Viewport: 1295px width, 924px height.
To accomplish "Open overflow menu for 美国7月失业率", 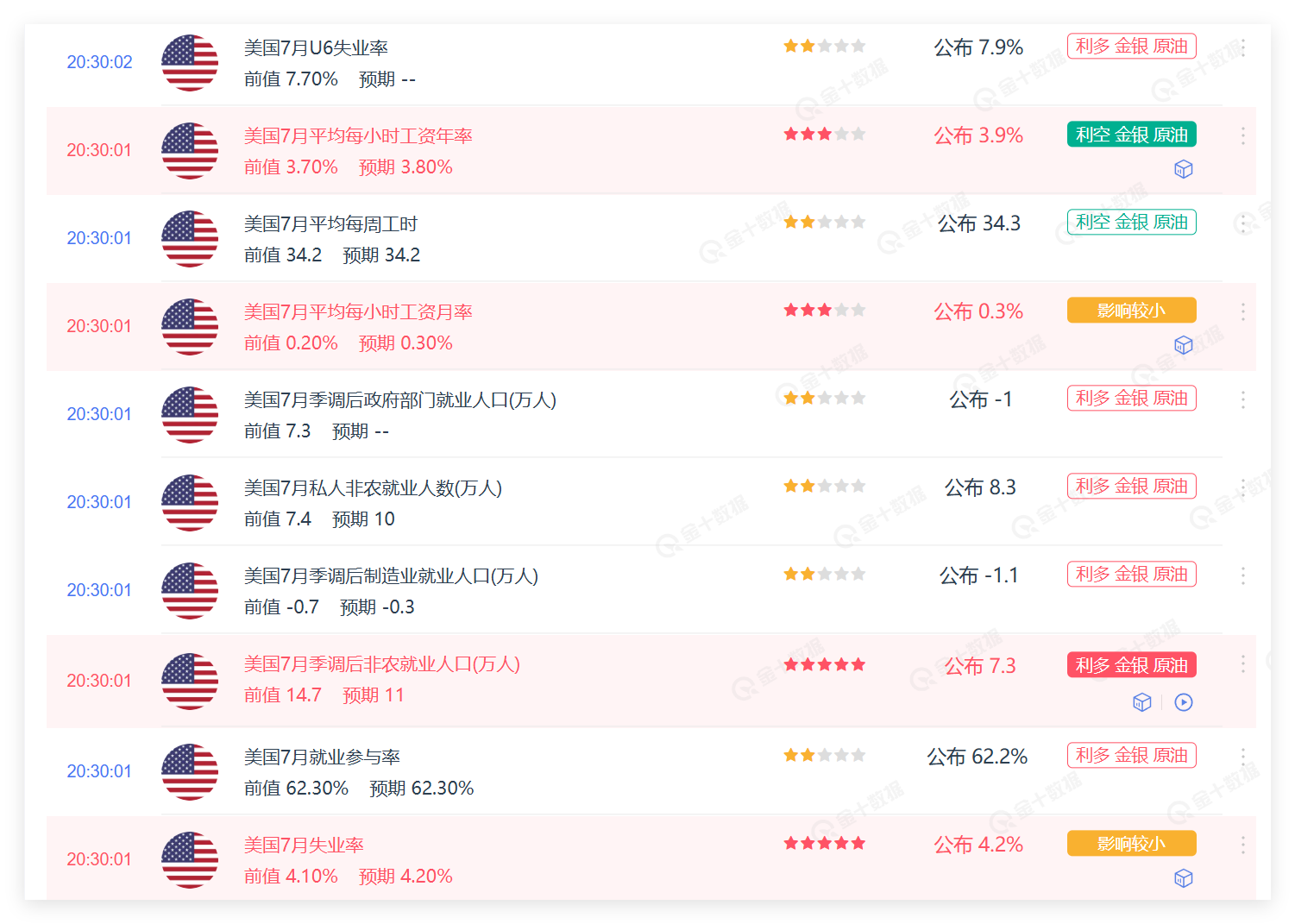I will point(1242,845).
